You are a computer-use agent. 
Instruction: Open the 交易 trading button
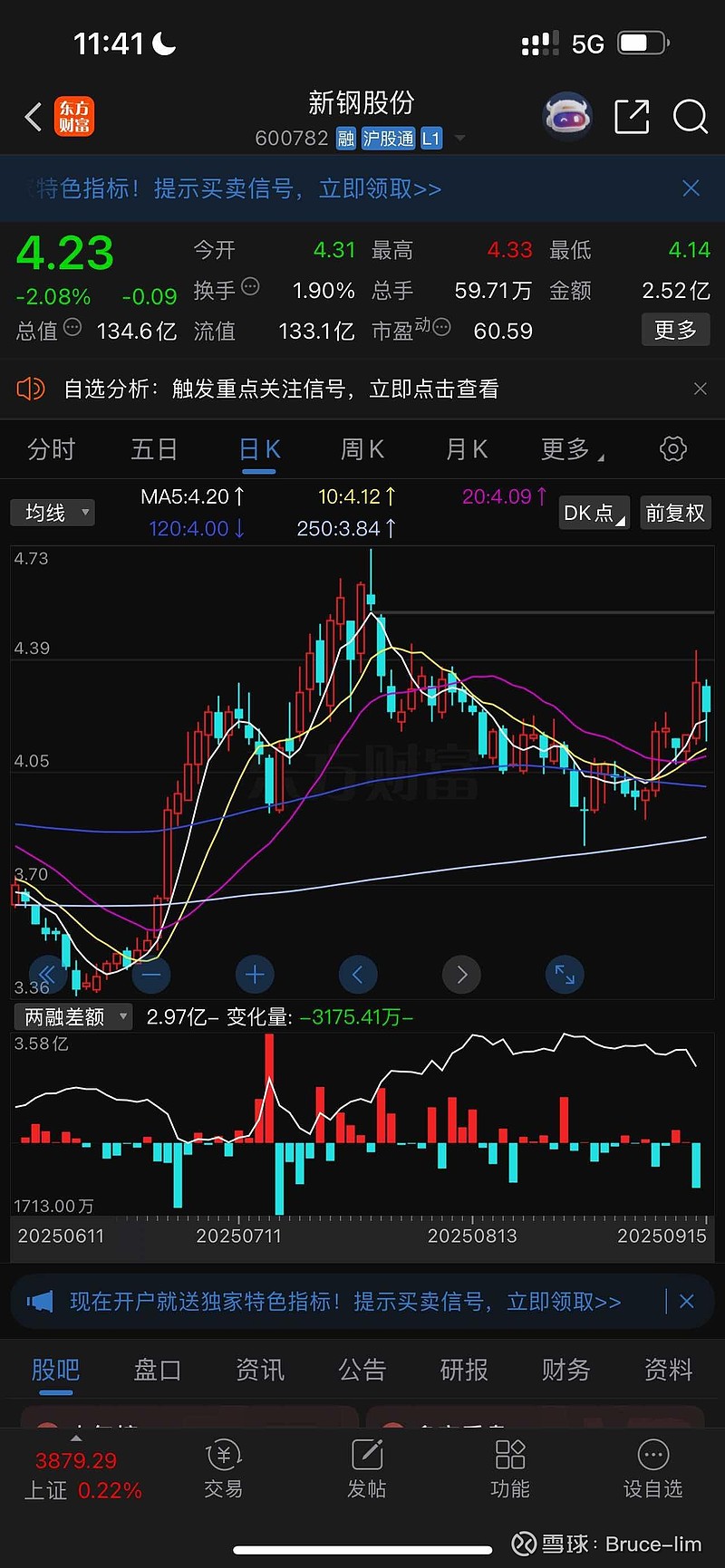223,1469
